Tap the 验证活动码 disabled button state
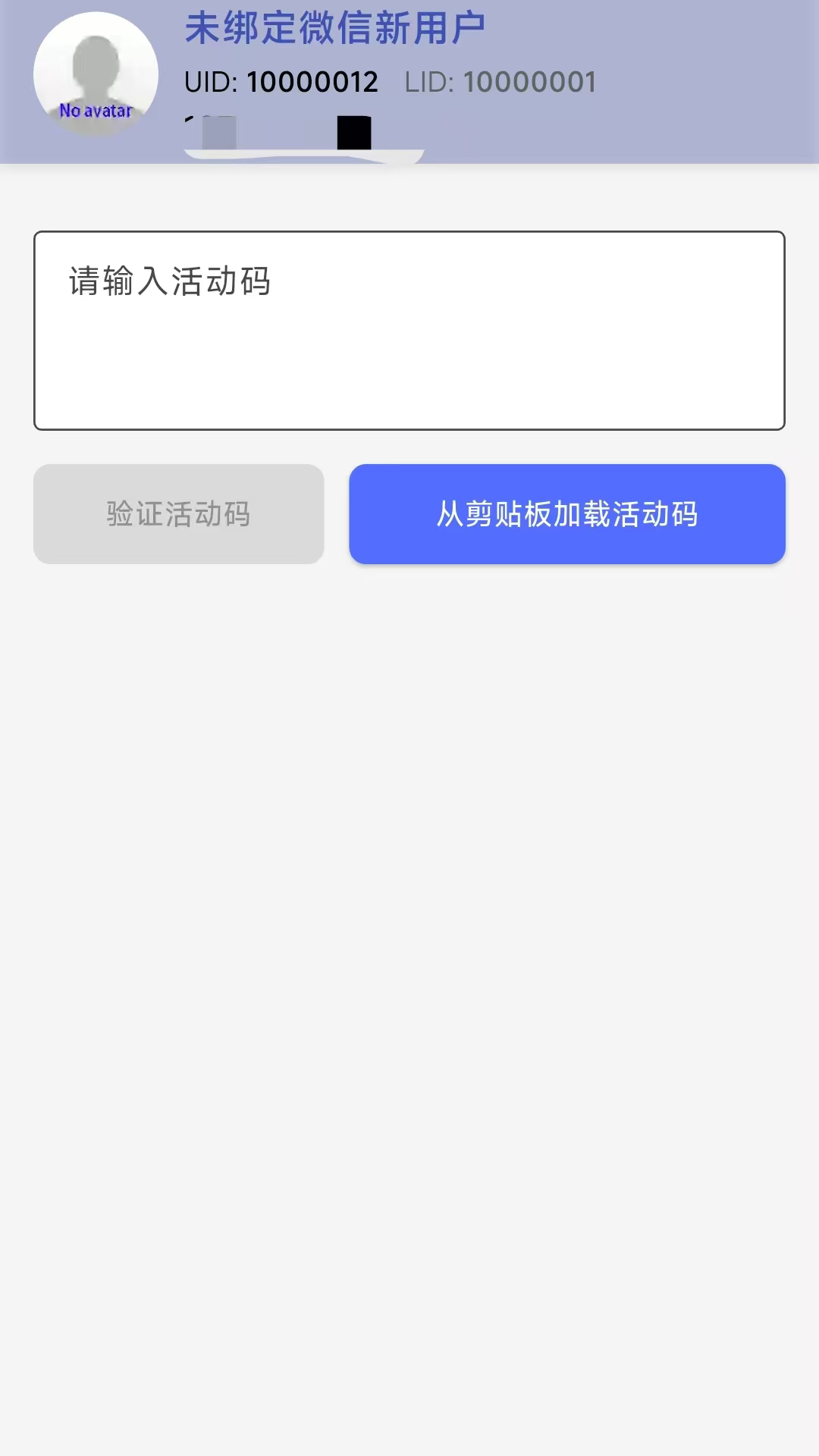This screenshot has height=1456, width=819. [179, 514]
